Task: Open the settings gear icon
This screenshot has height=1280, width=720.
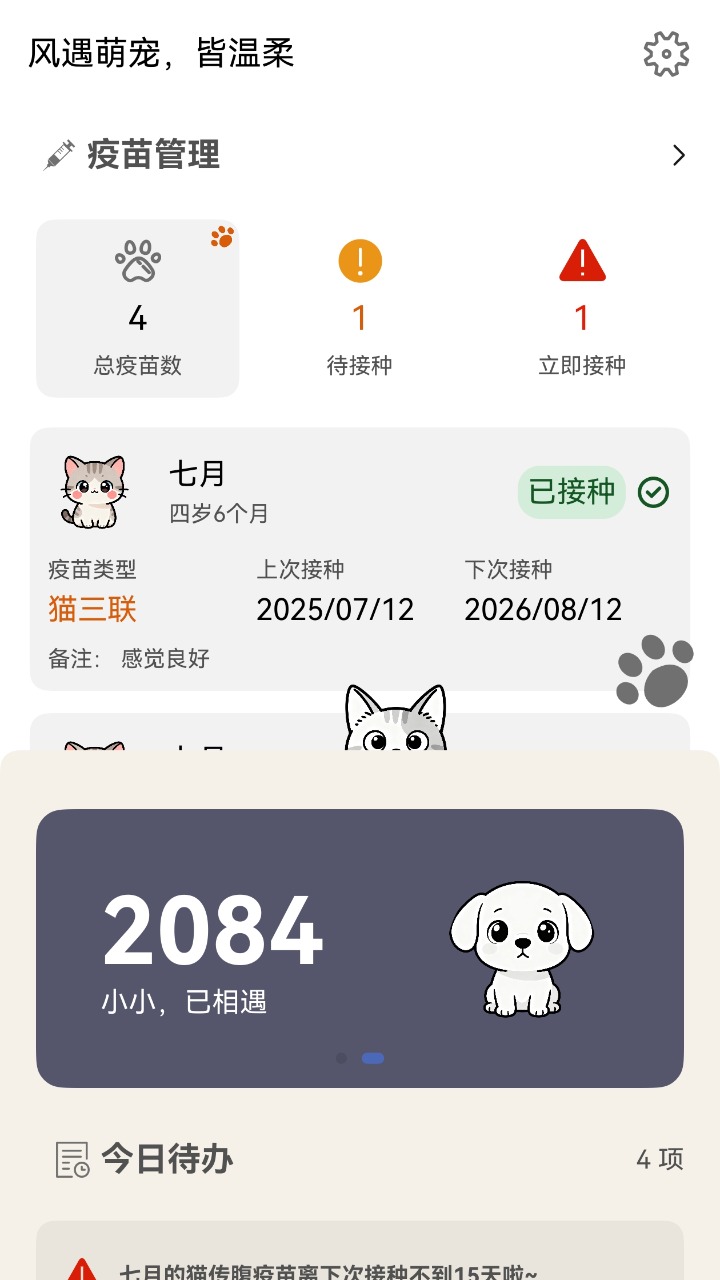Action: point(666,53)
